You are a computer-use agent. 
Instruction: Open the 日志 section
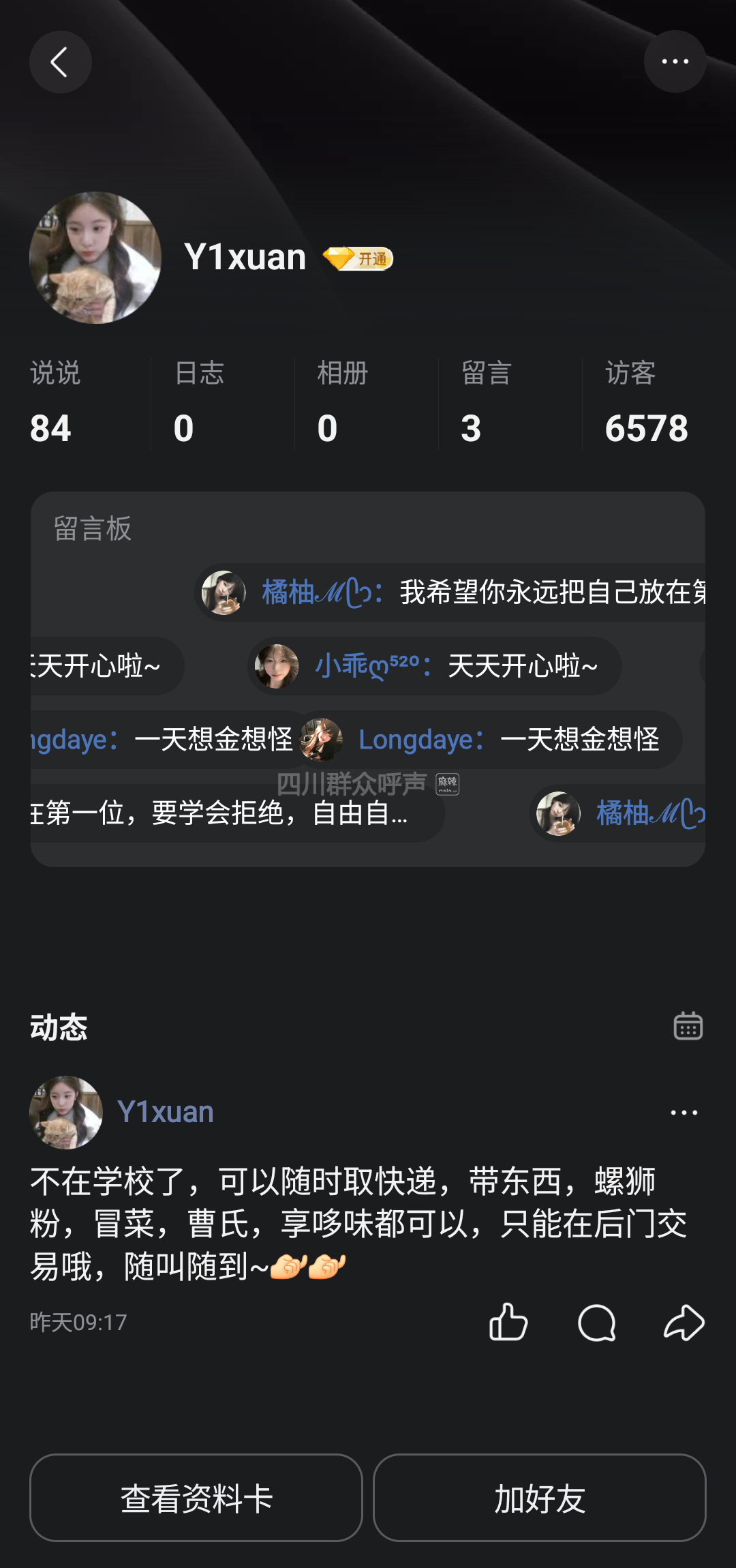(x=199, y=404)
